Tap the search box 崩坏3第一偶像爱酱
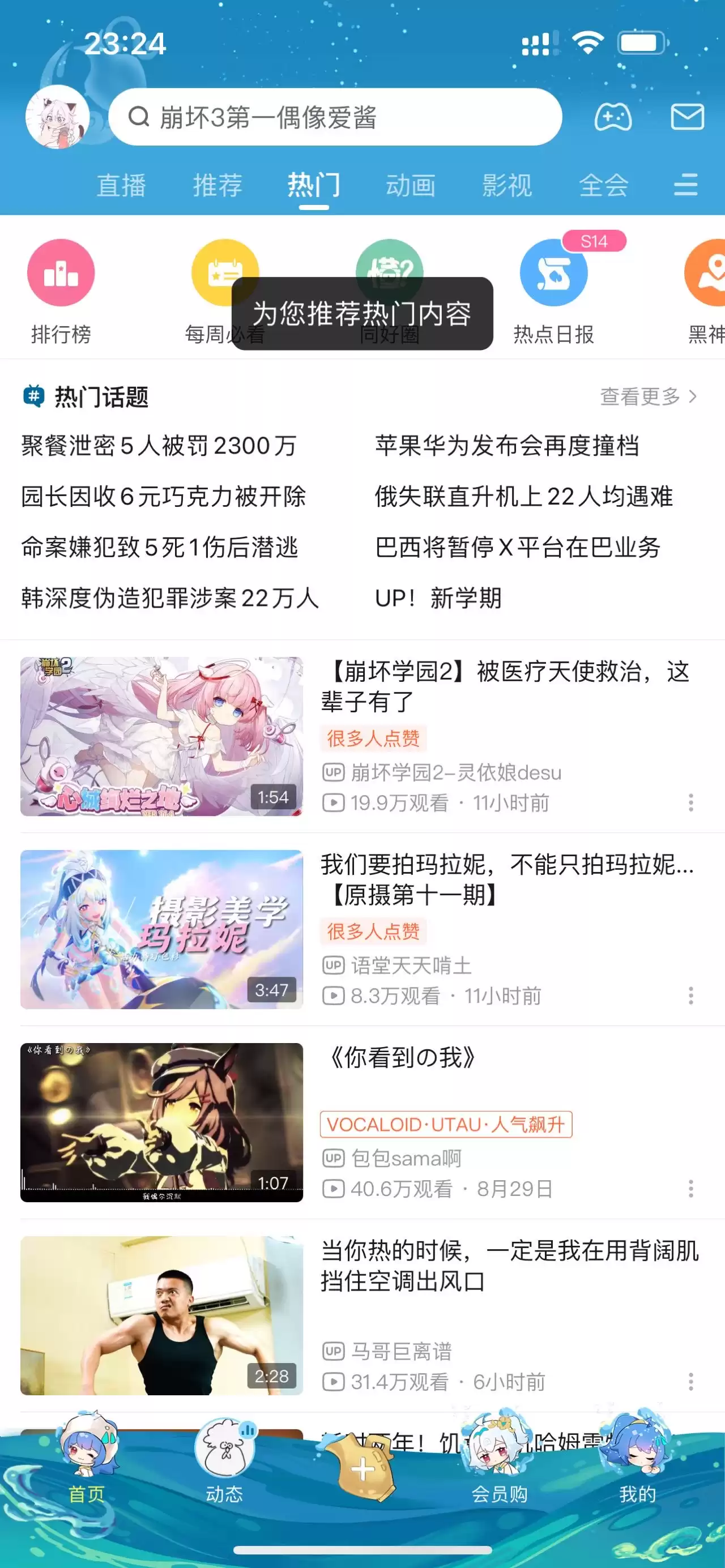Image resolution: width=725 pixels, height=1568 pixels. (335, 117)
